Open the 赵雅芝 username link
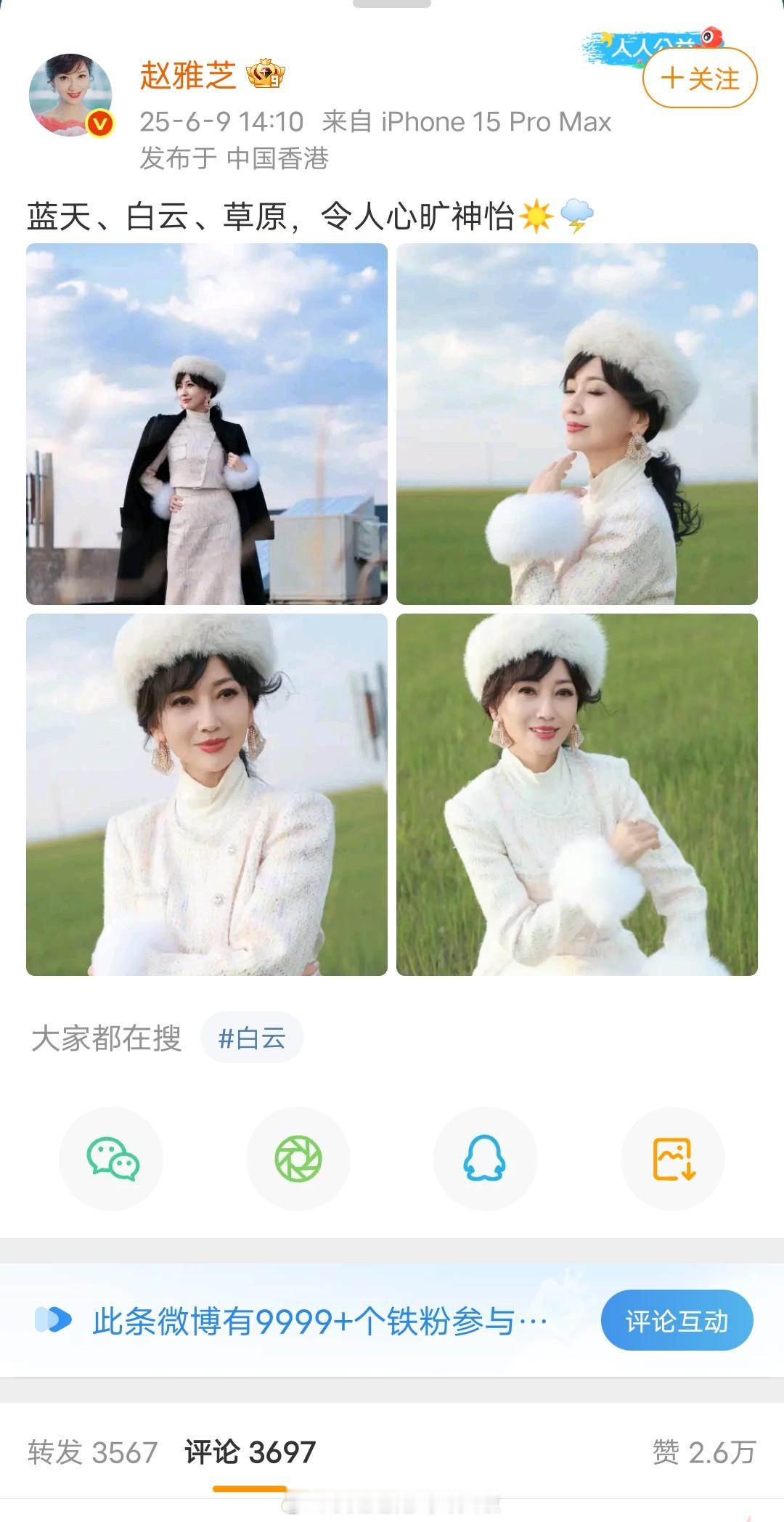784x1522 pixels. pyautogui.click(x=188, y=75)
